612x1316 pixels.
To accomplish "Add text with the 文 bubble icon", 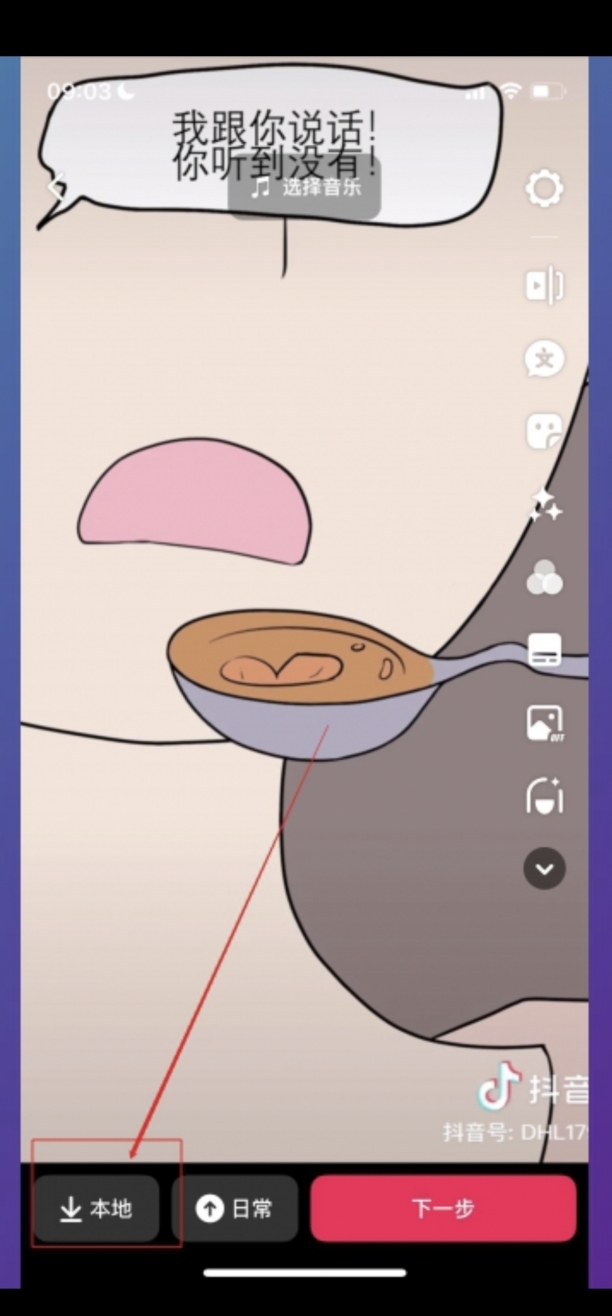I will coord(544,359).
